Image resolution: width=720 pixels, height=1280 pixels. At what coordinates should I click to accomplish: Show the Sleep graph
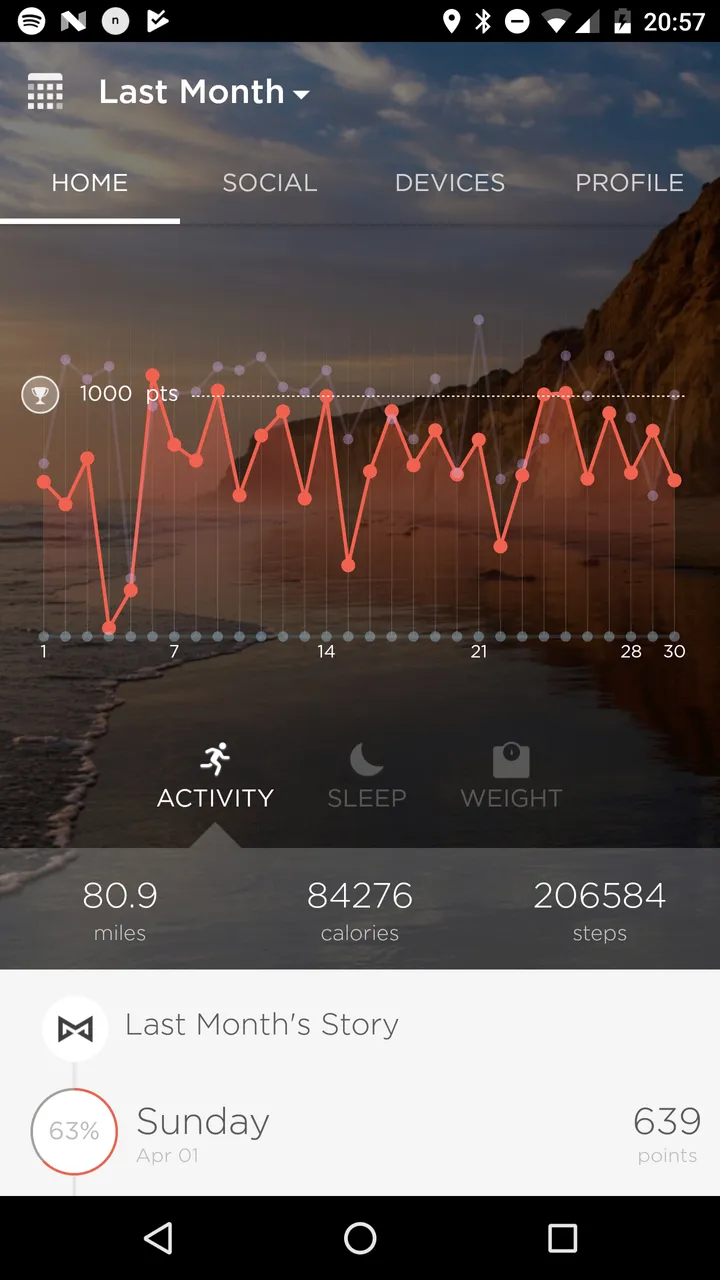point(367,776)
